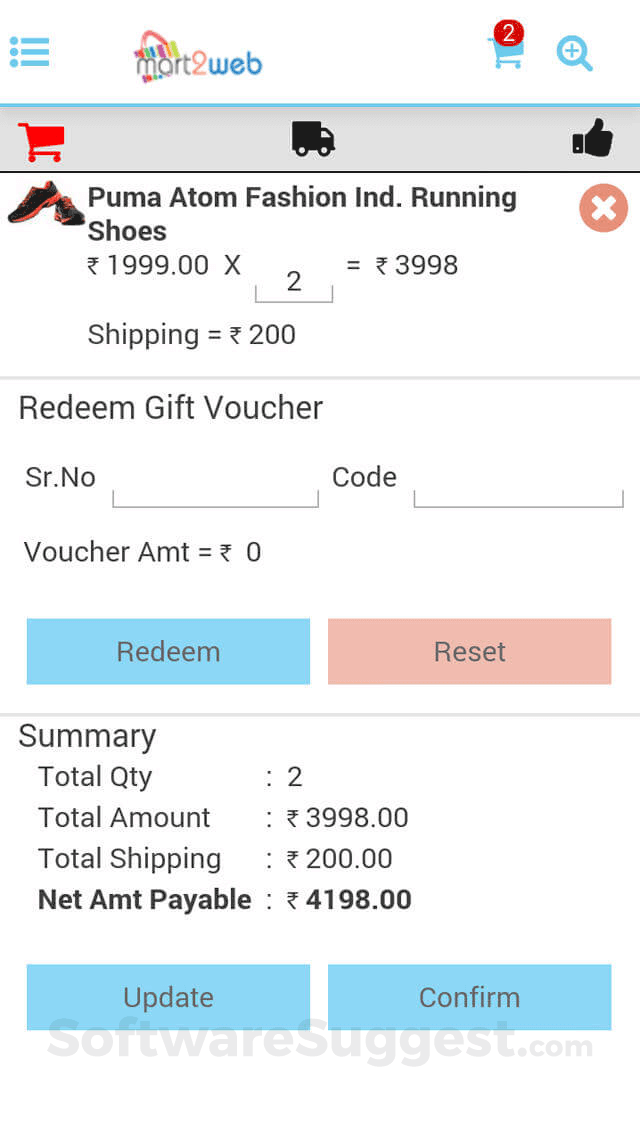Update the cart summary
This screenshot has height=1136, width=640.
click(168, 997)
